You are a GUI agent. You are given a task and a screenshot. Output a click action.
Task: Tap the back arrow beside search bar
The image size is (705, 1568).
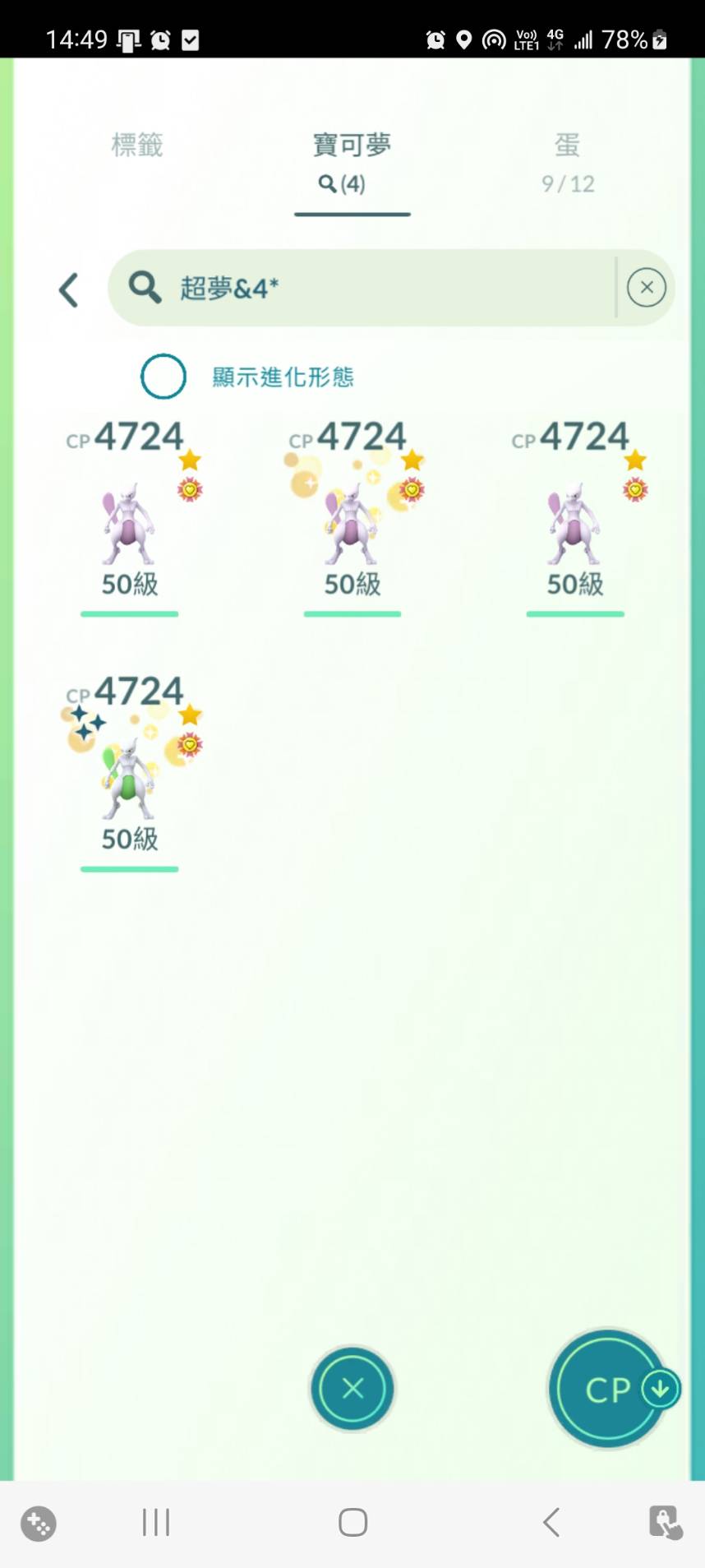tap(70, 290)
